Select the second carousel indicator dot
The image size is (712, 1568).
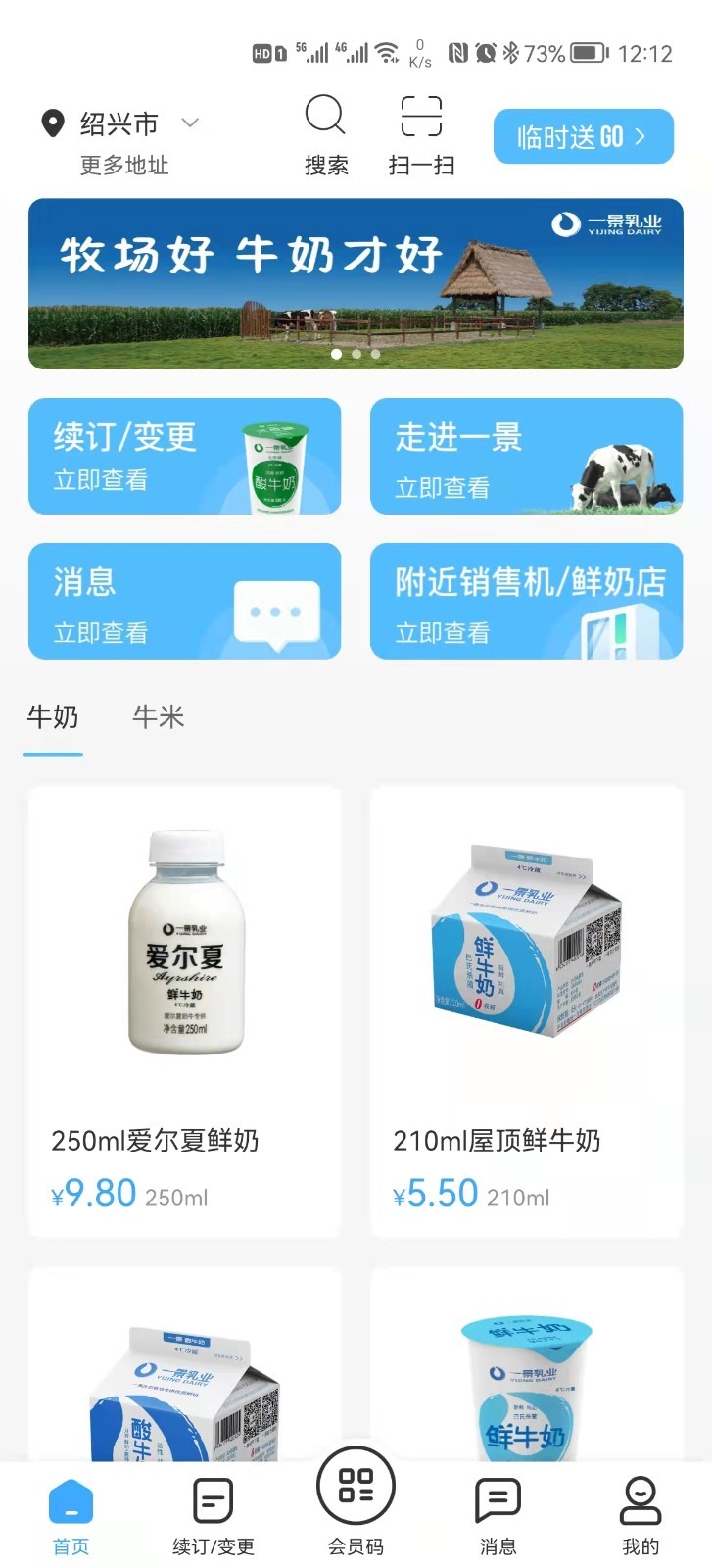356,355
